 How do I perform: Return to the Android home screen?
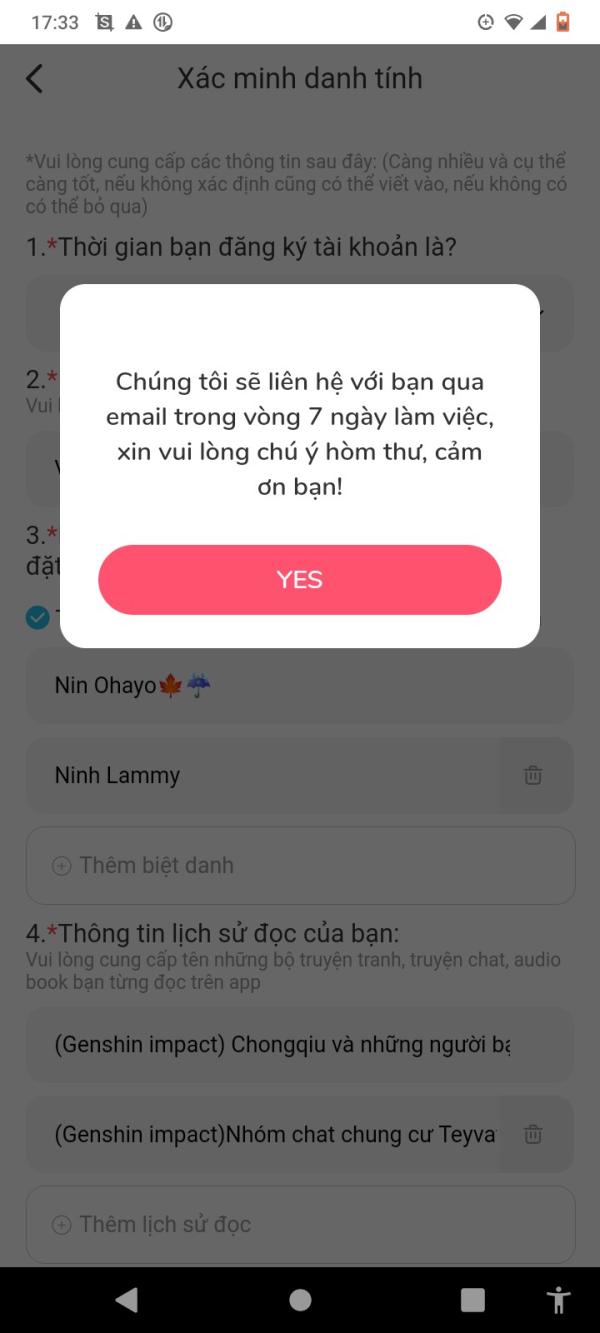click(300, 1299)
